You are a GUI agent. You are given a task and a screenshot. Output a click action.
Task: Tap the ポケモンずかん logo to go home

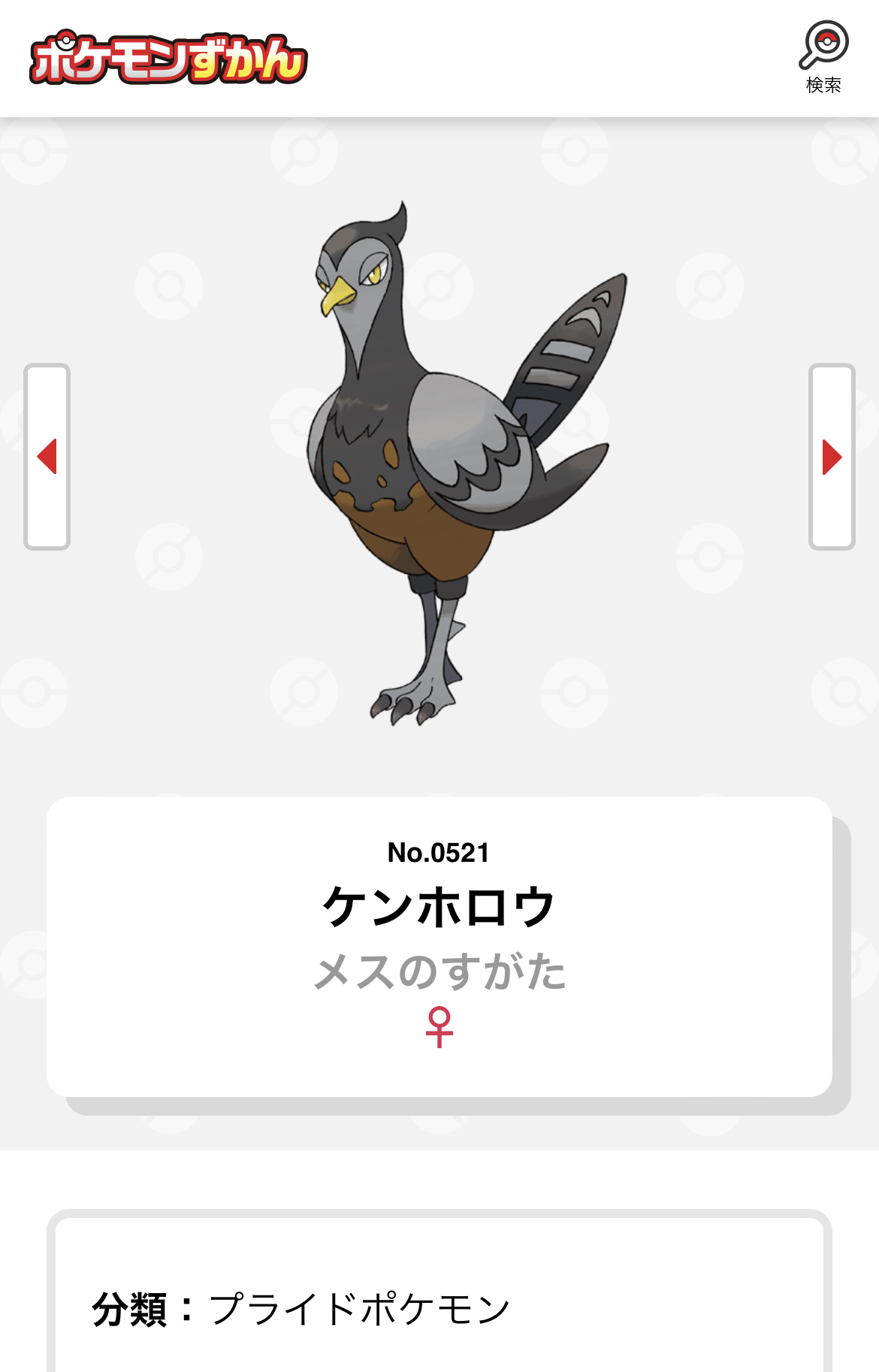point(168,58)
